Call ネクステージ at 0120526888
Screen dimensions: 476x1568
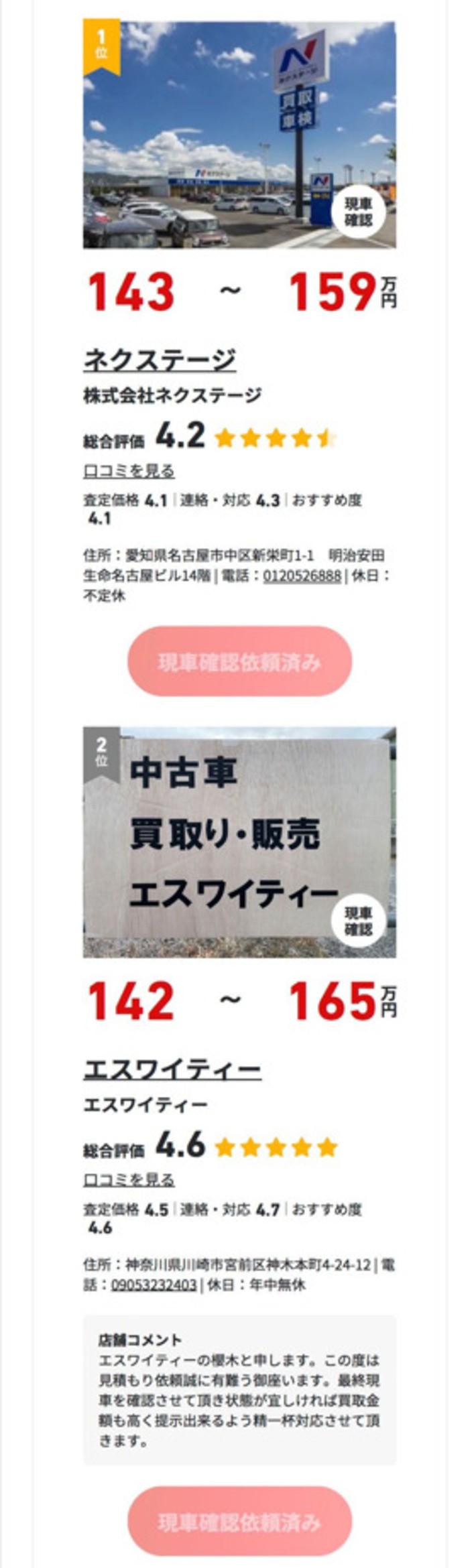(302, 576)
